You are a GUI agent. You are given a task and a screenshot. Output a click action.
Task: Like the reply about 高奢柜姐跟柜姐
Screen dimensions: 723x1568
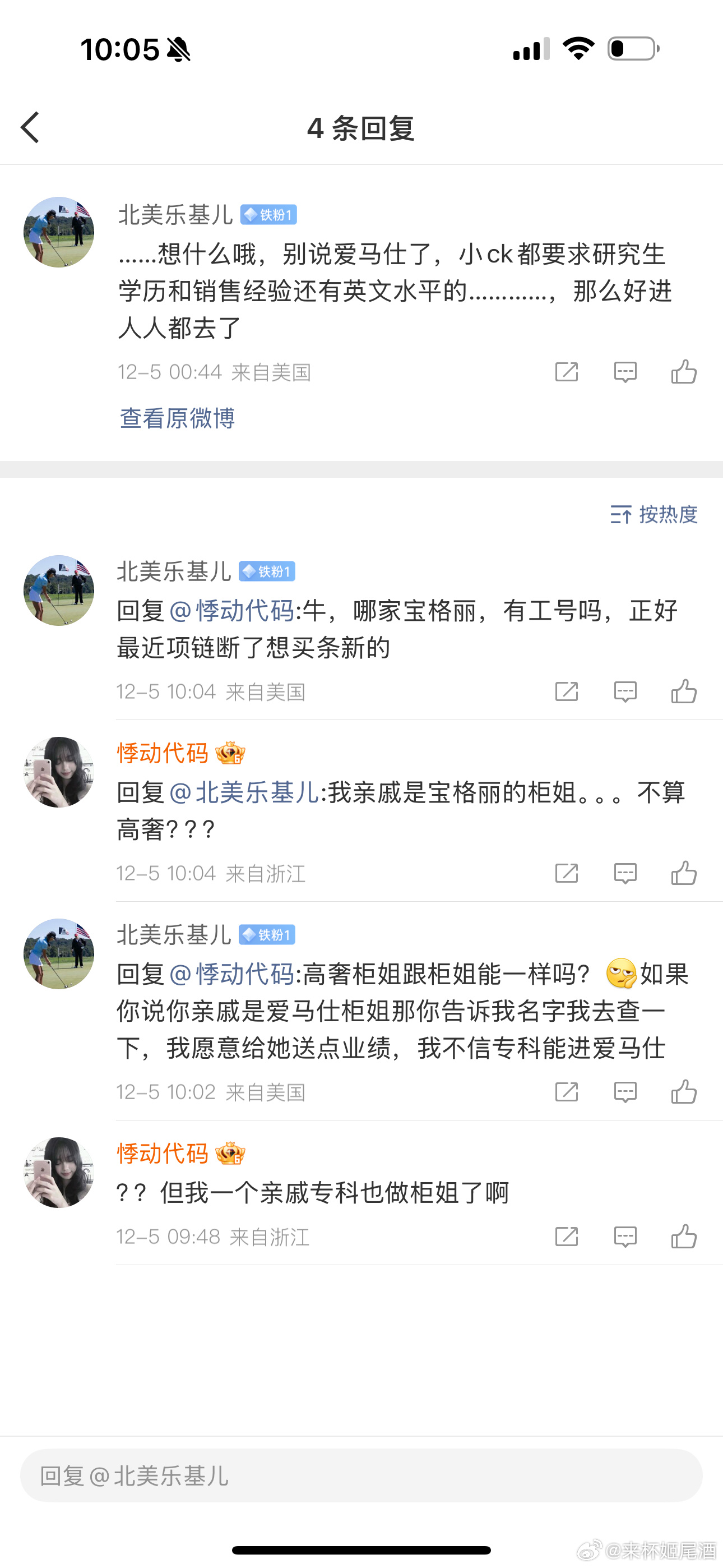pyautogui.click(x=683, y=1092)
